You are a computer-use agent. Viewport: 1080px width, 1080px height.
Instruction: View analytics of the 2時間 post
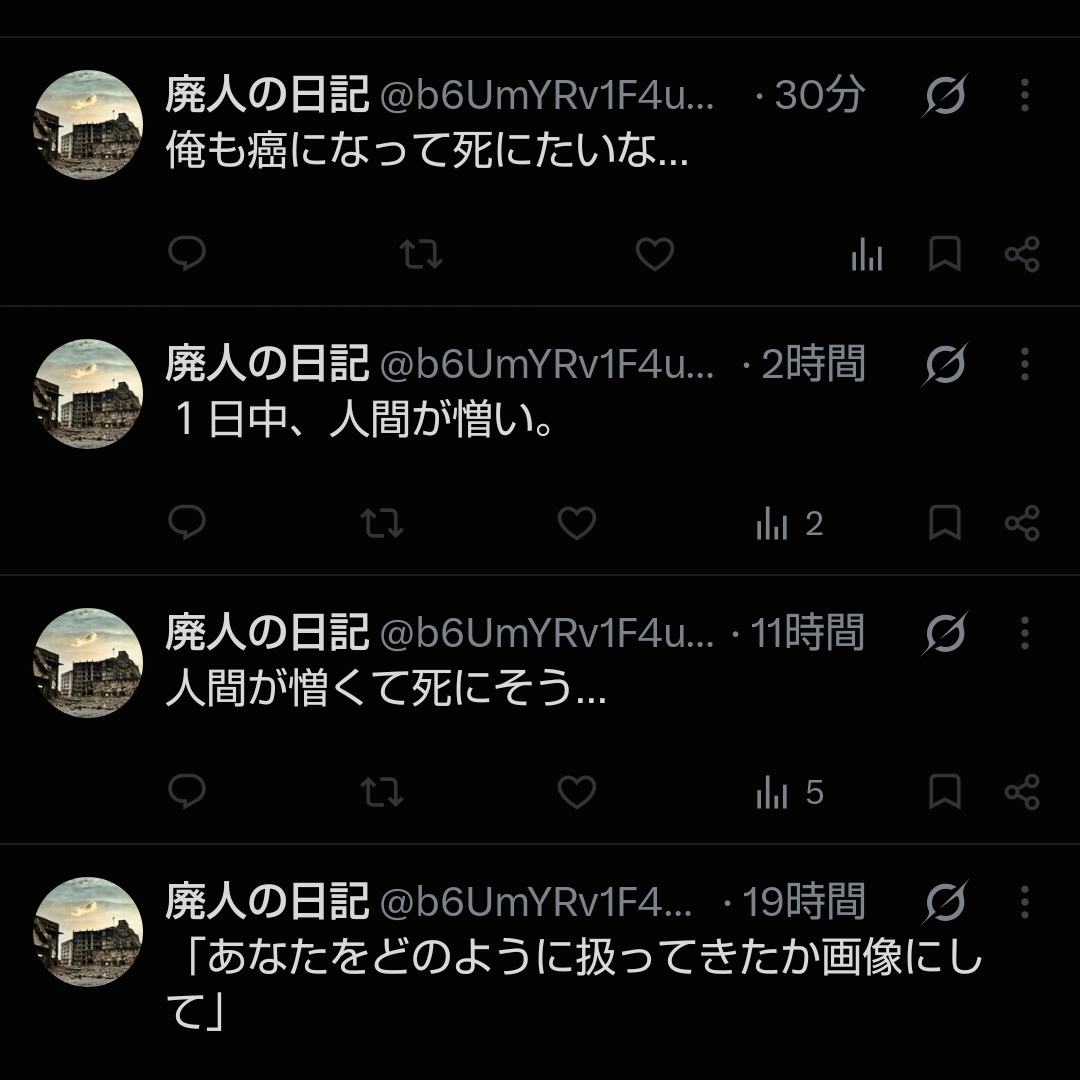tap(789, 523)
